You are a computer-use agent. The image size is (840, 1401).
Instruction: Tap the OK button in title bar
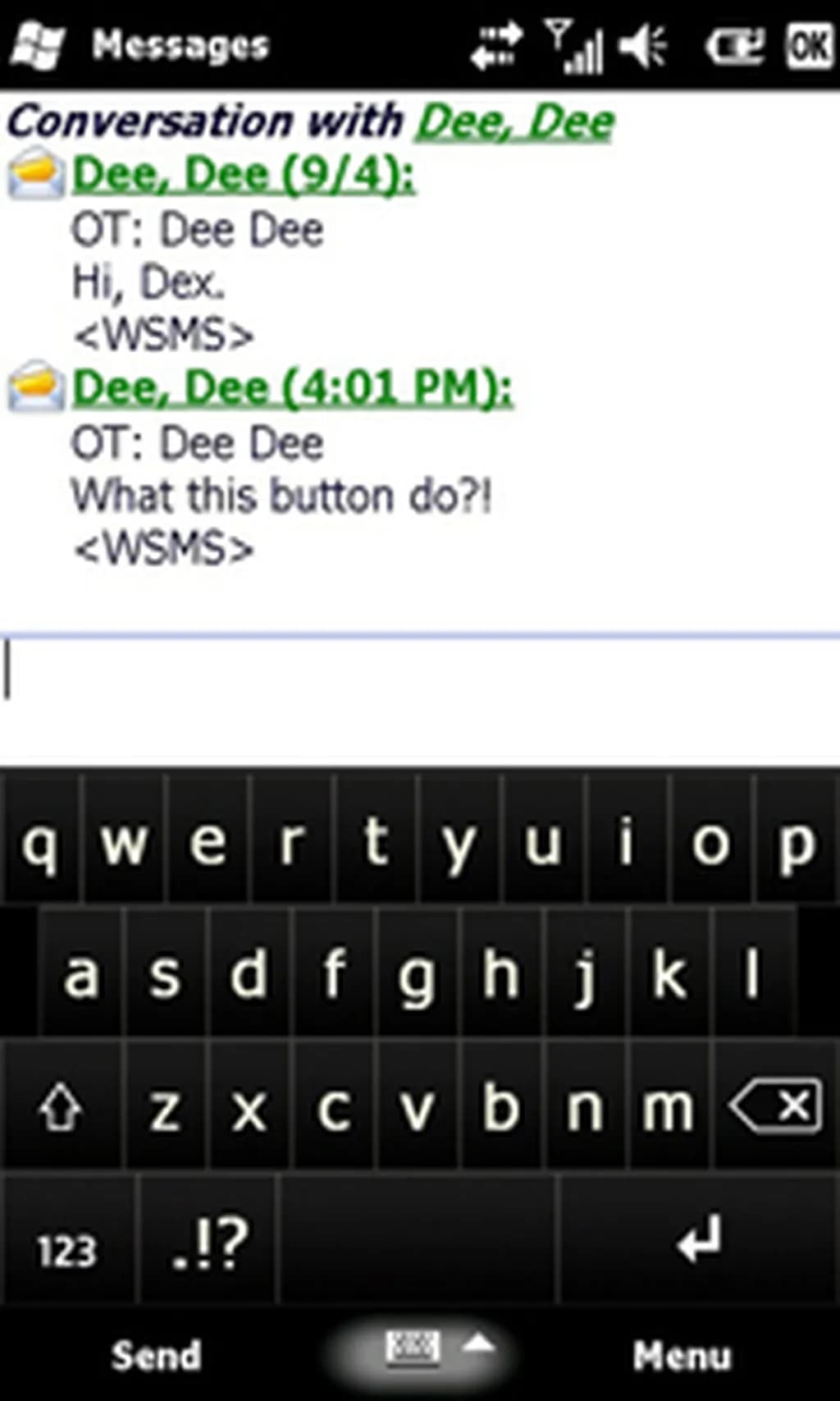[x=810, y=46]
